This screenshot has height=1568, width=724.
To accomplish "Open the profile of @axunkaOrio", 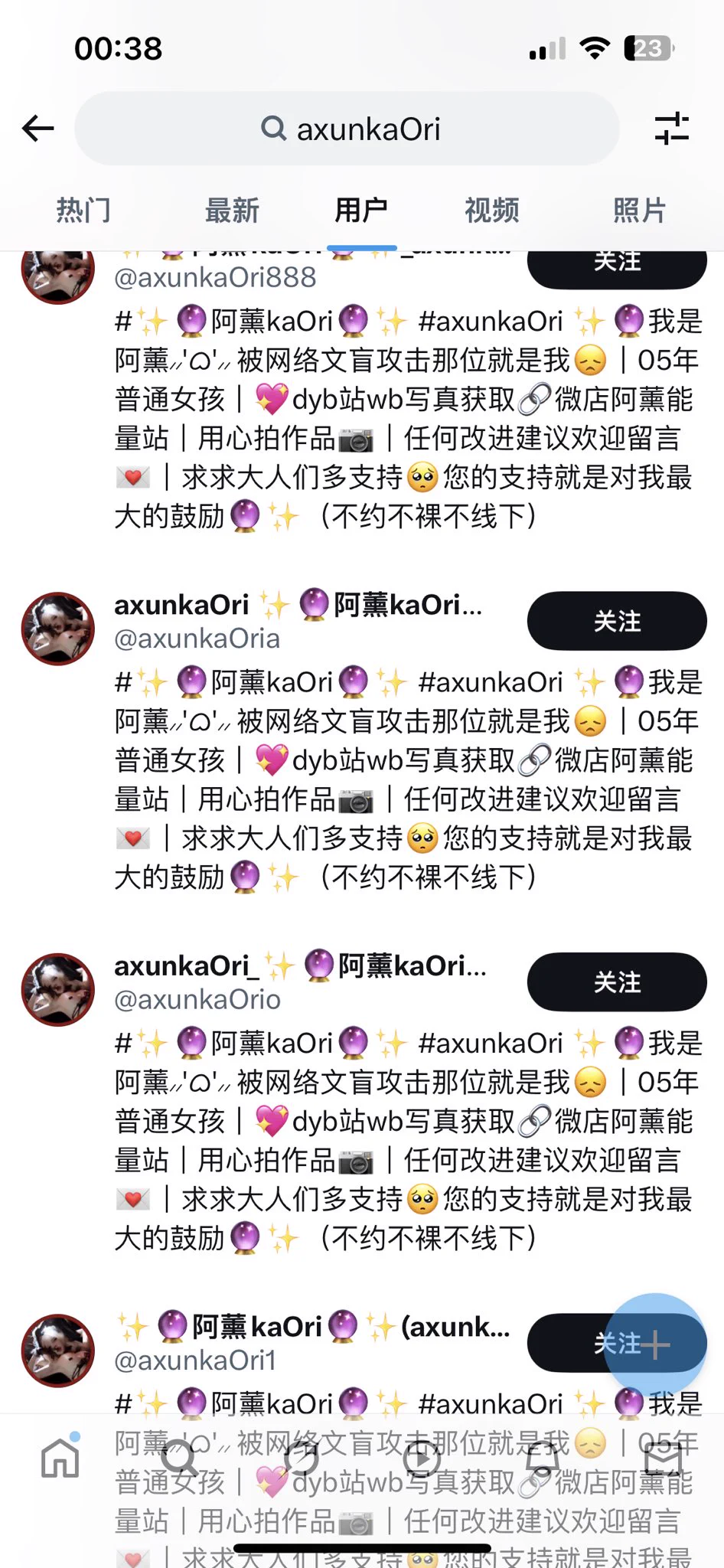I will point(58,990).
